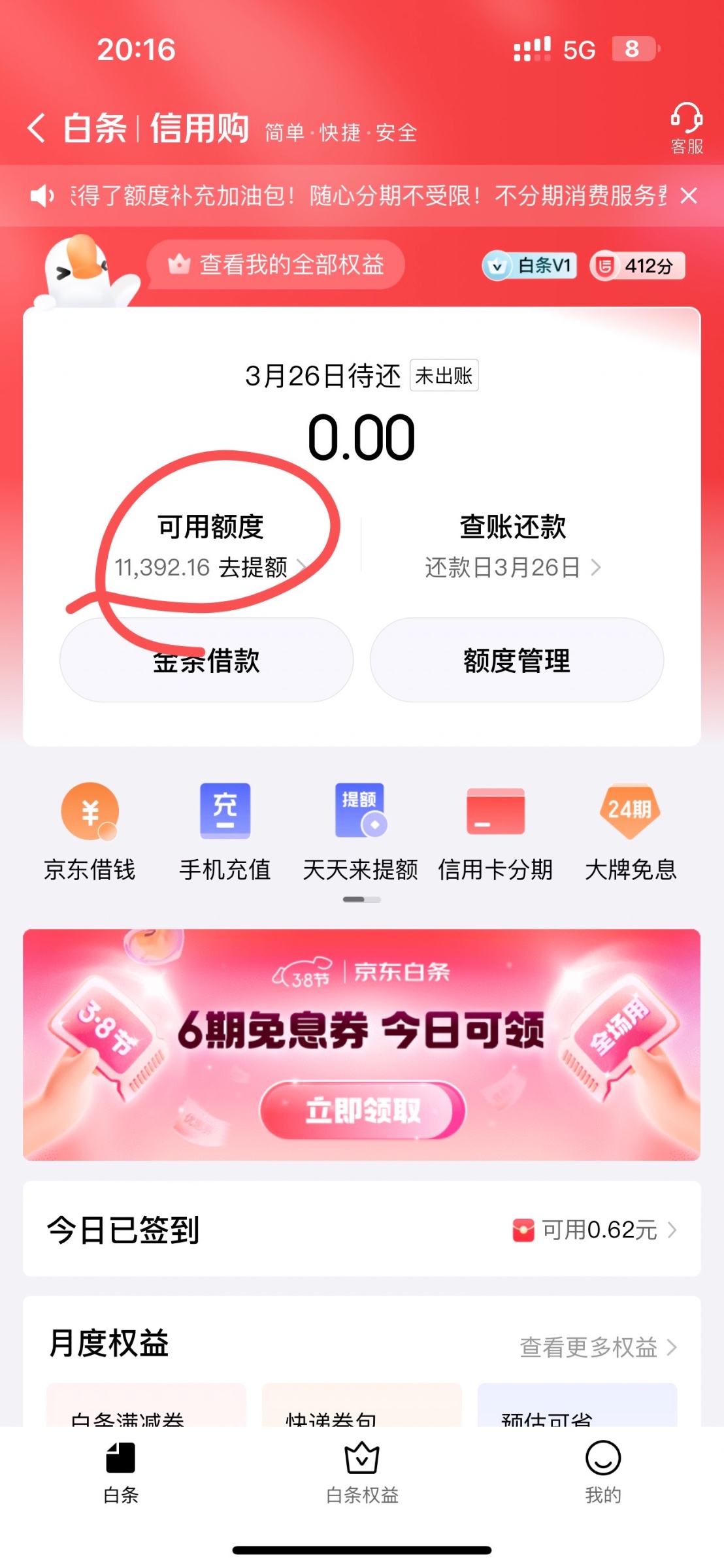Viewport: 724px width, 1568px height.
Task: Tap 查看更多权益
Action: tap(598, 1347)
